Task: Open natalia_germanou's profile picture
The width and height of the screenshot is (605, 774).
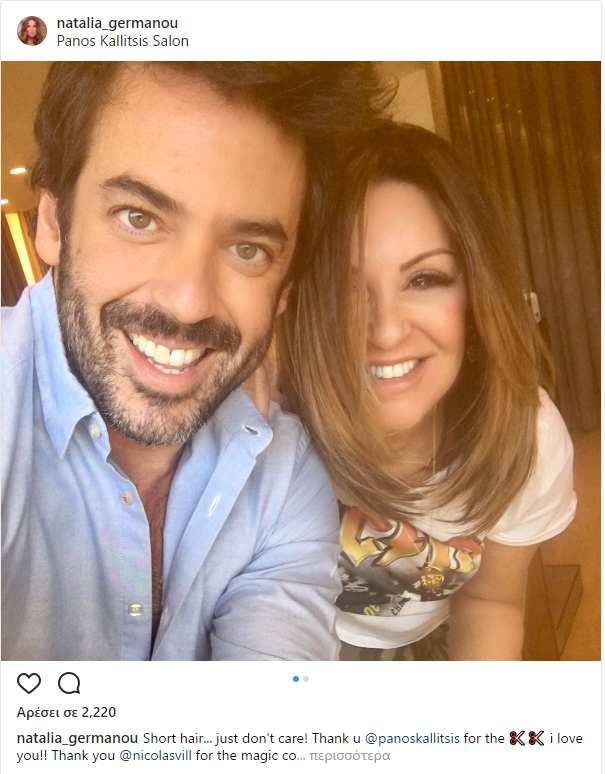Action: [32, 31]
